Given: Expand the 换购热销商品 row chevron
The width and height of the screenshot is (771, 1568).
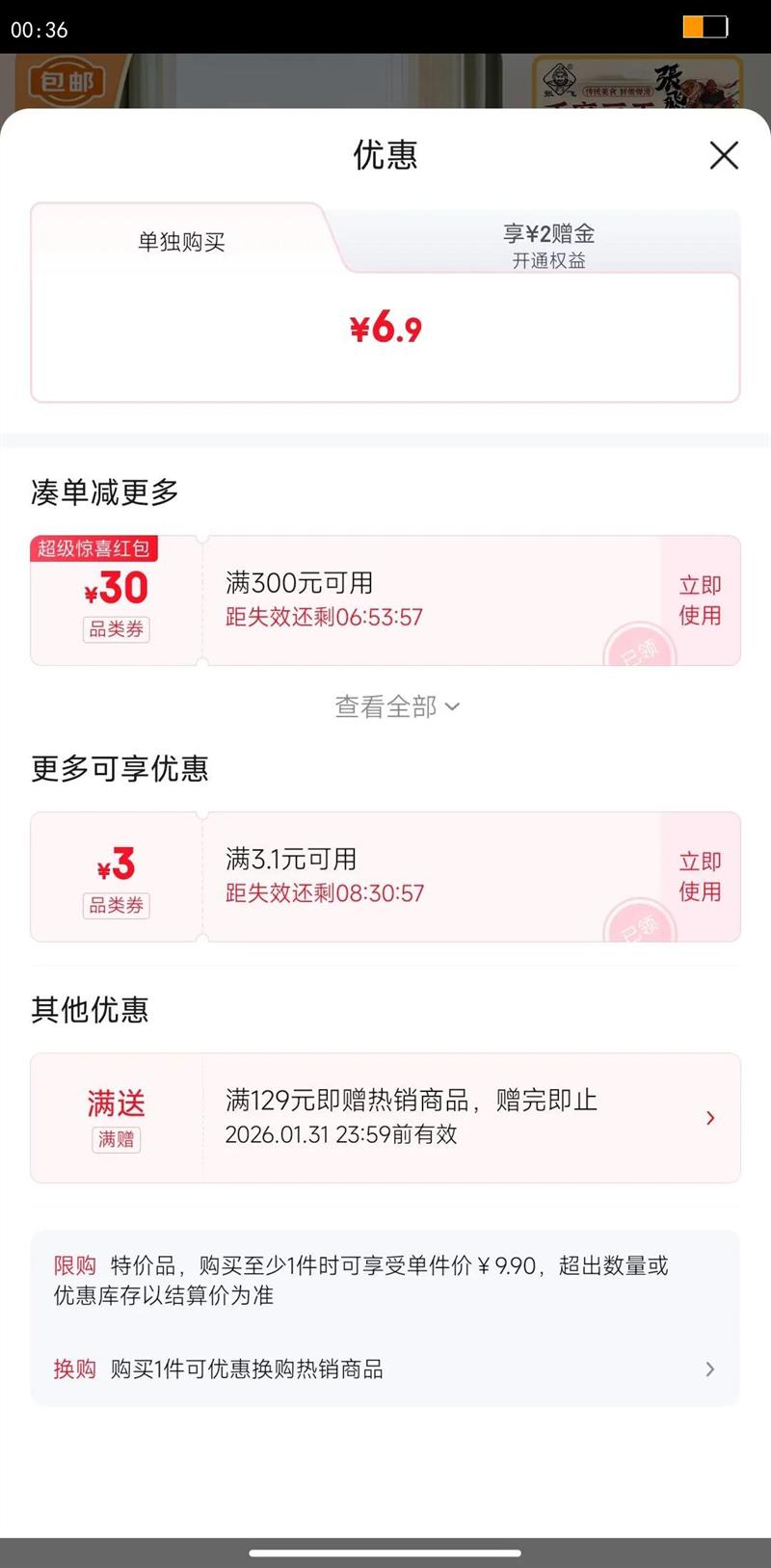Looking at the screenshot, I should click(x=710, y=1369).
